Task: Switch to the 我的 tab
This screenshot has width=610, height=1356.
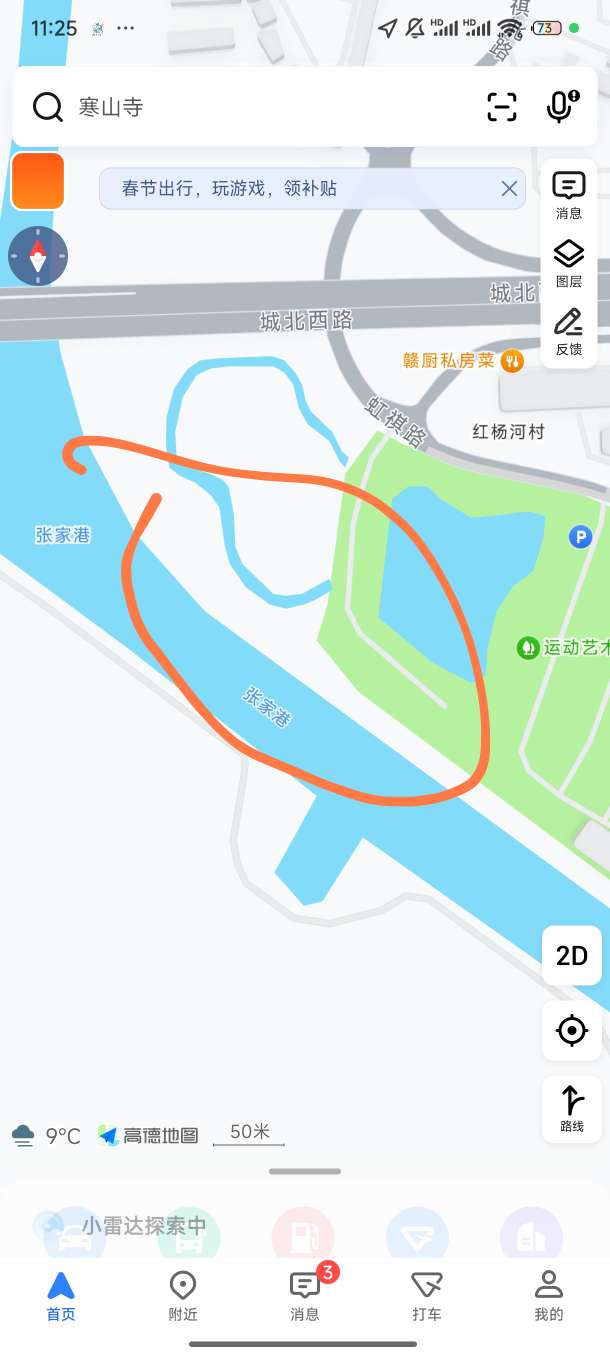Action: 549,1296
